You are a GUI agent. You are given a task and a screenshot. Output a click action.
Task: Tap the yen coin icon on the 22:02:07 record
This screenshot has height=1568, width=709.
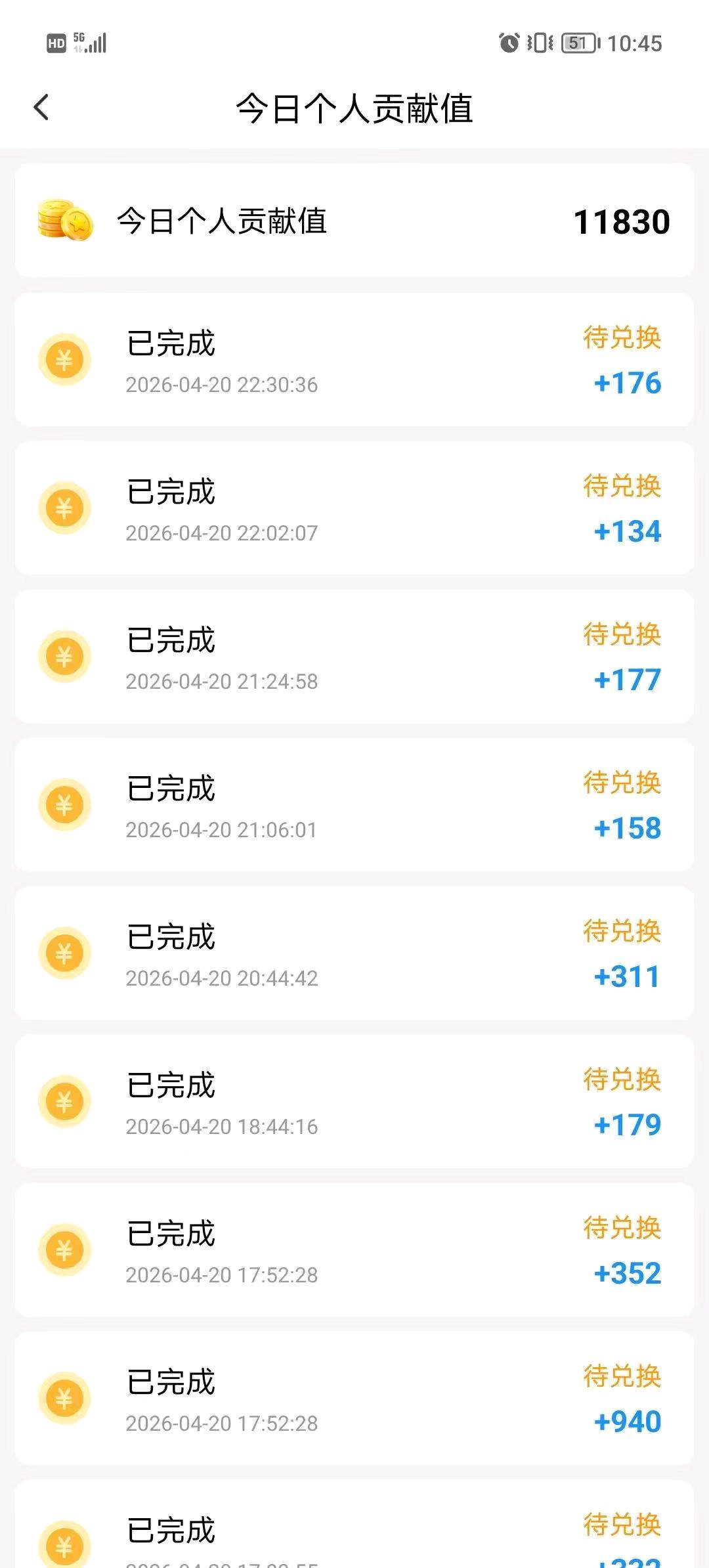[65, 507]
